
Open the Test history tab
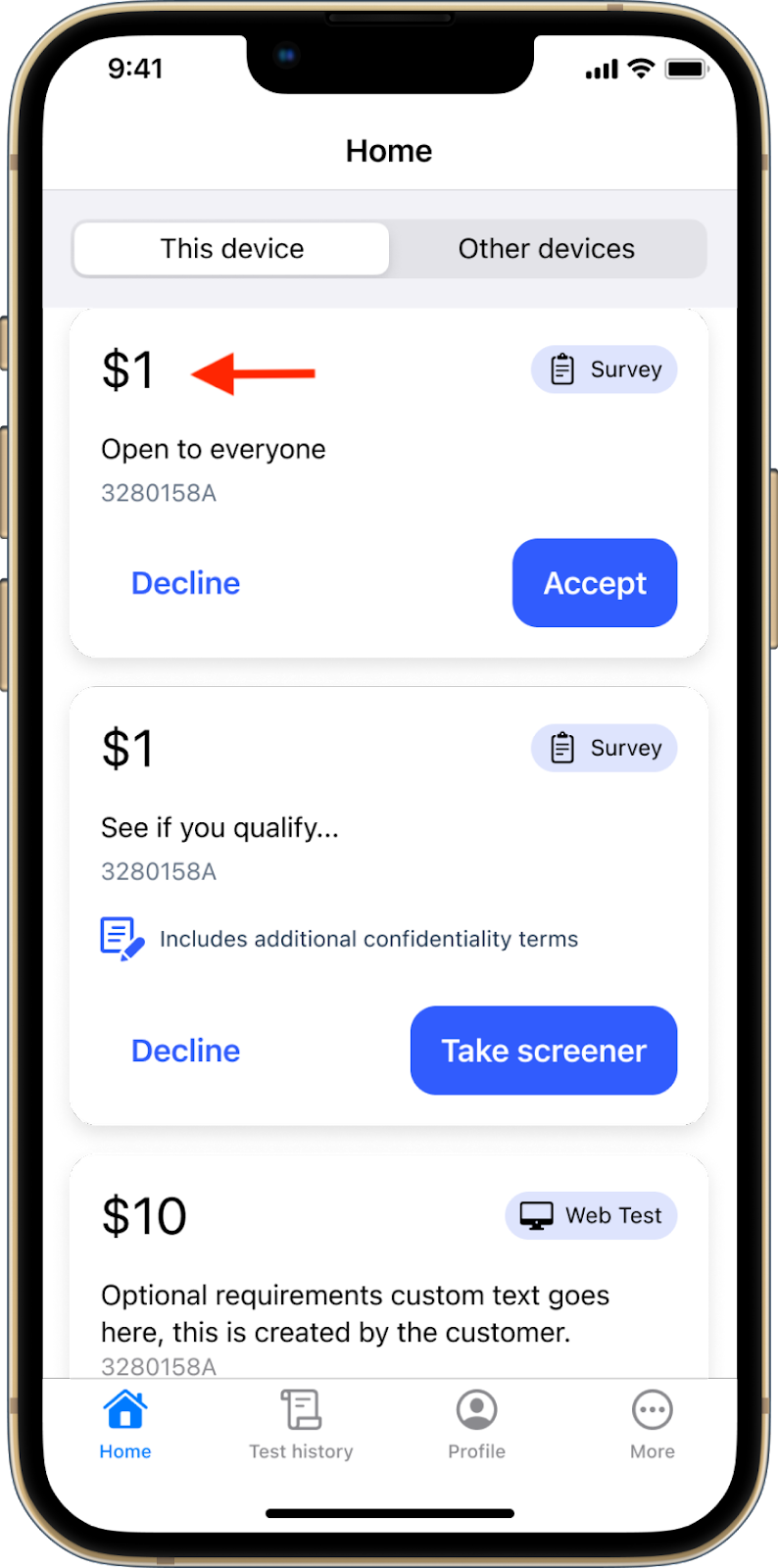pyautogui.click(x=301, y=1425)
